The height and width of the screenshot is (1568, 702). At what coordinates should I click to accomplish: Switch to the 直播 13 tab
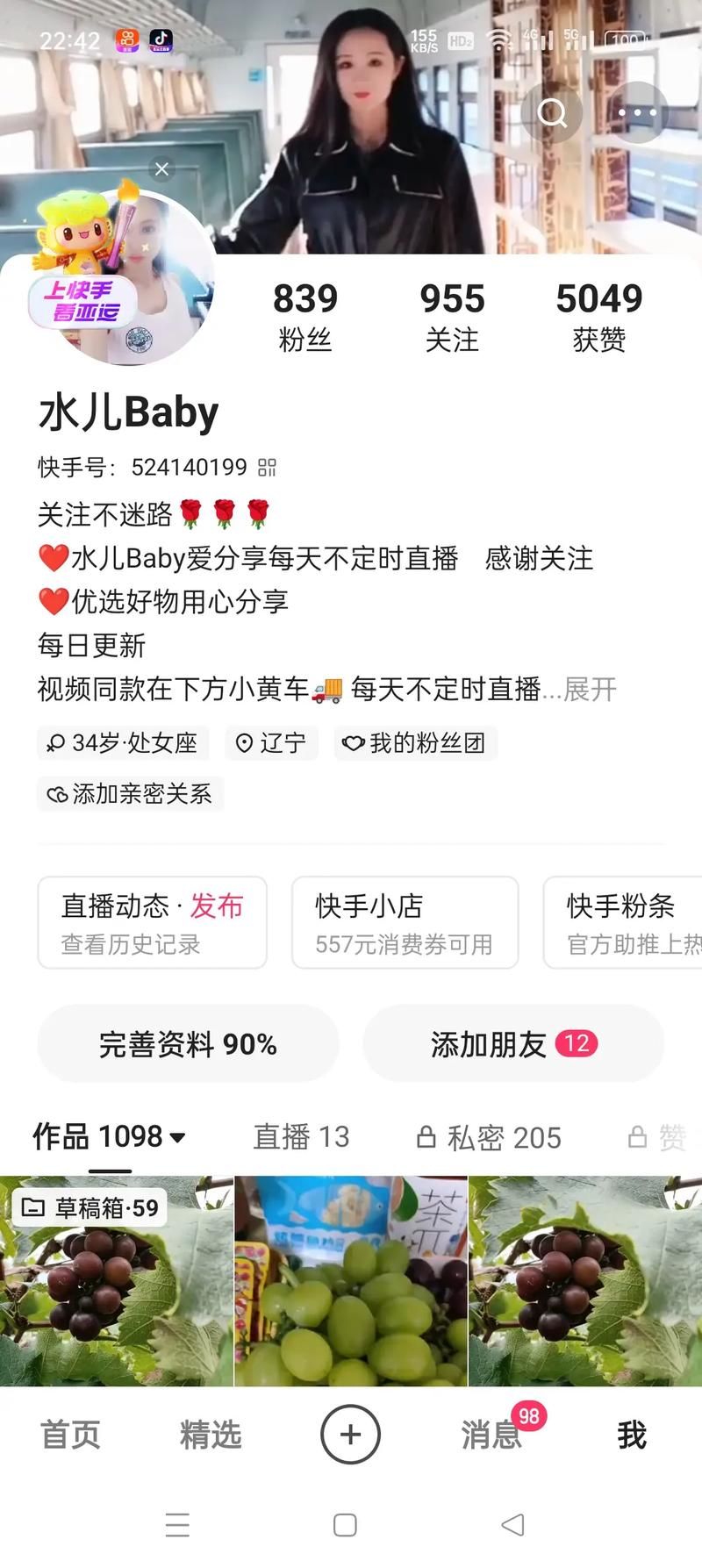click(300, 1137)
